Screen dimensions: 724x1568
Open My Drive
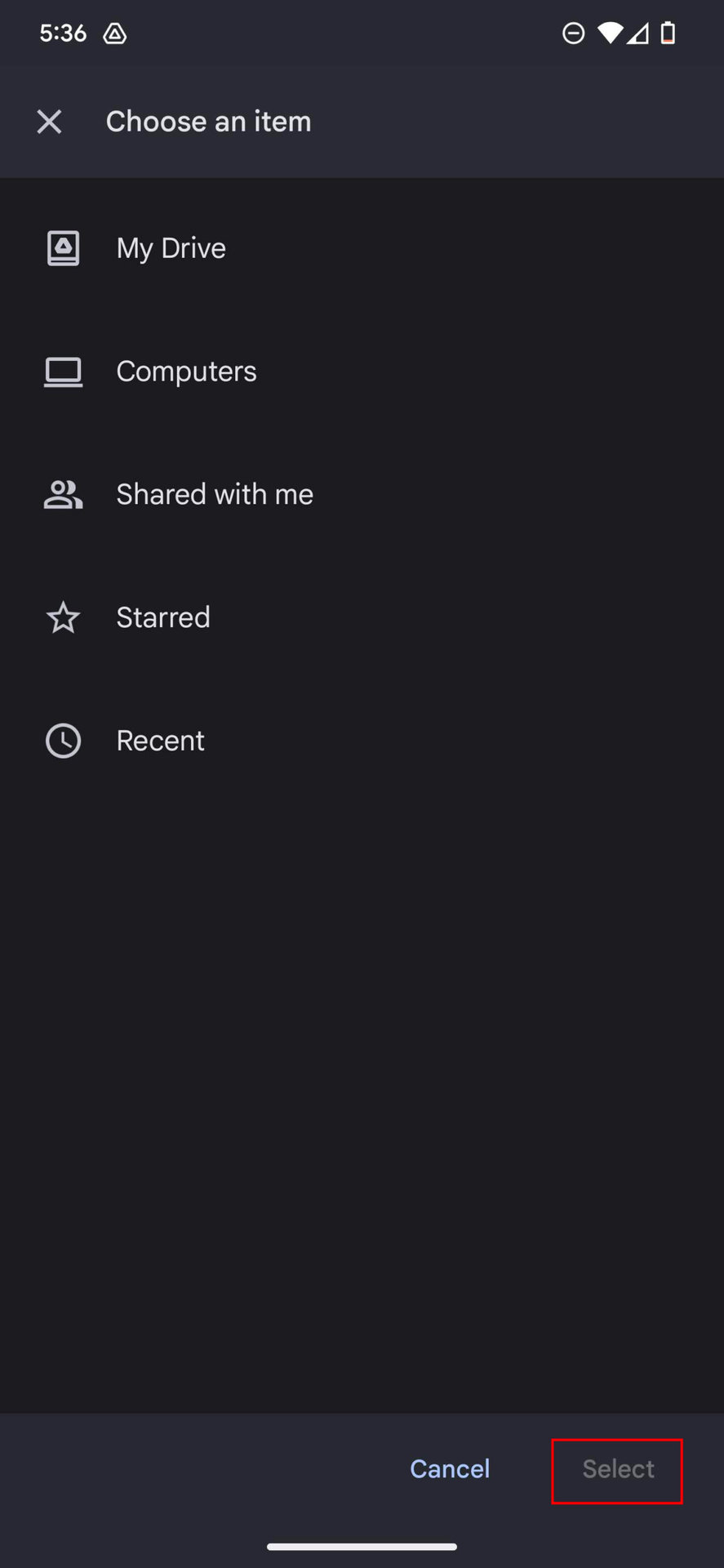[x=171, y=248]
